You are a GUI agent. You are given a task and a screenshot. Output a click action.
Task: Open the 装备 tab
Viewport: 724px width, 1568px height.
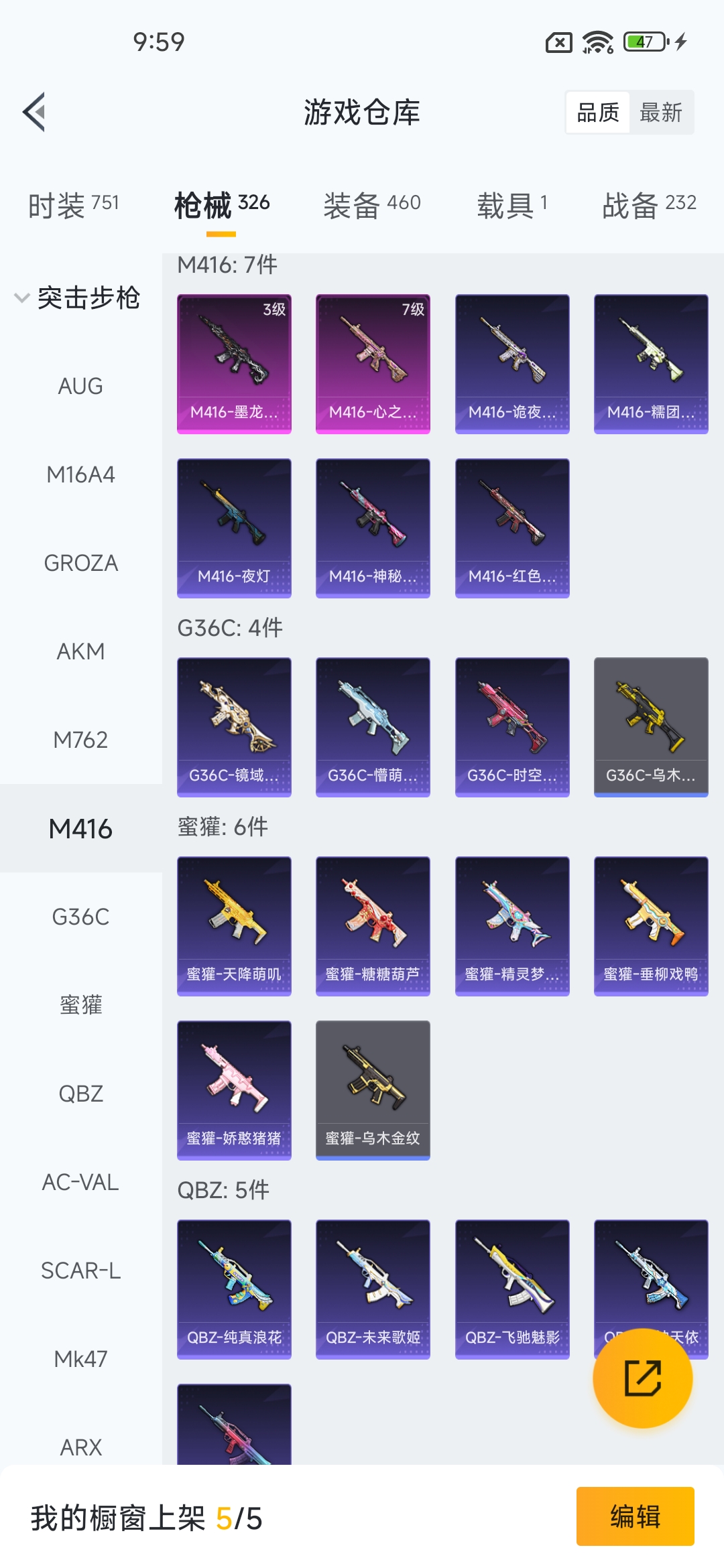(371, 205)
